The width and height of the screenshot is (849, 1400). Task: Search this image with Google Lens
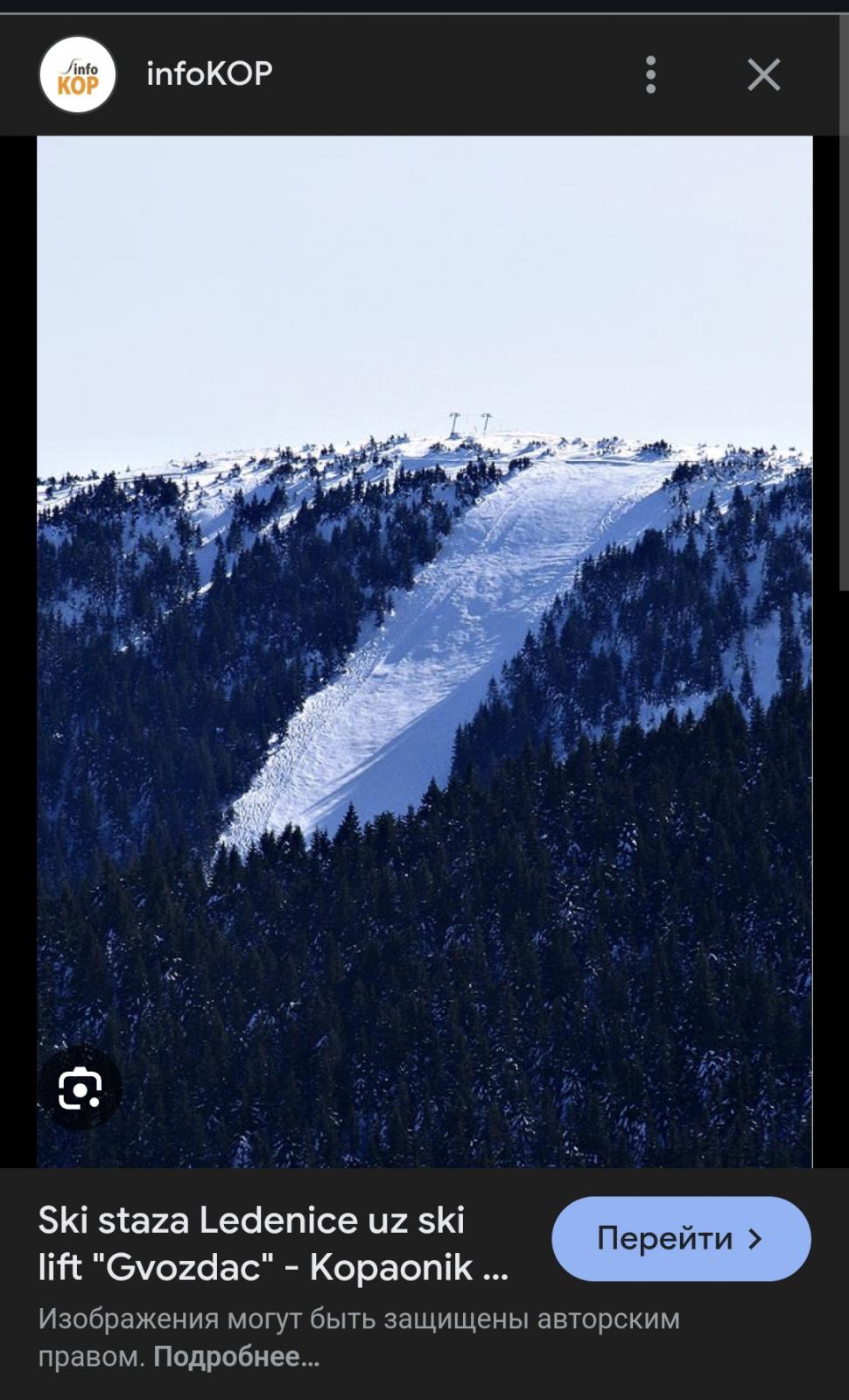(80, 1088)
